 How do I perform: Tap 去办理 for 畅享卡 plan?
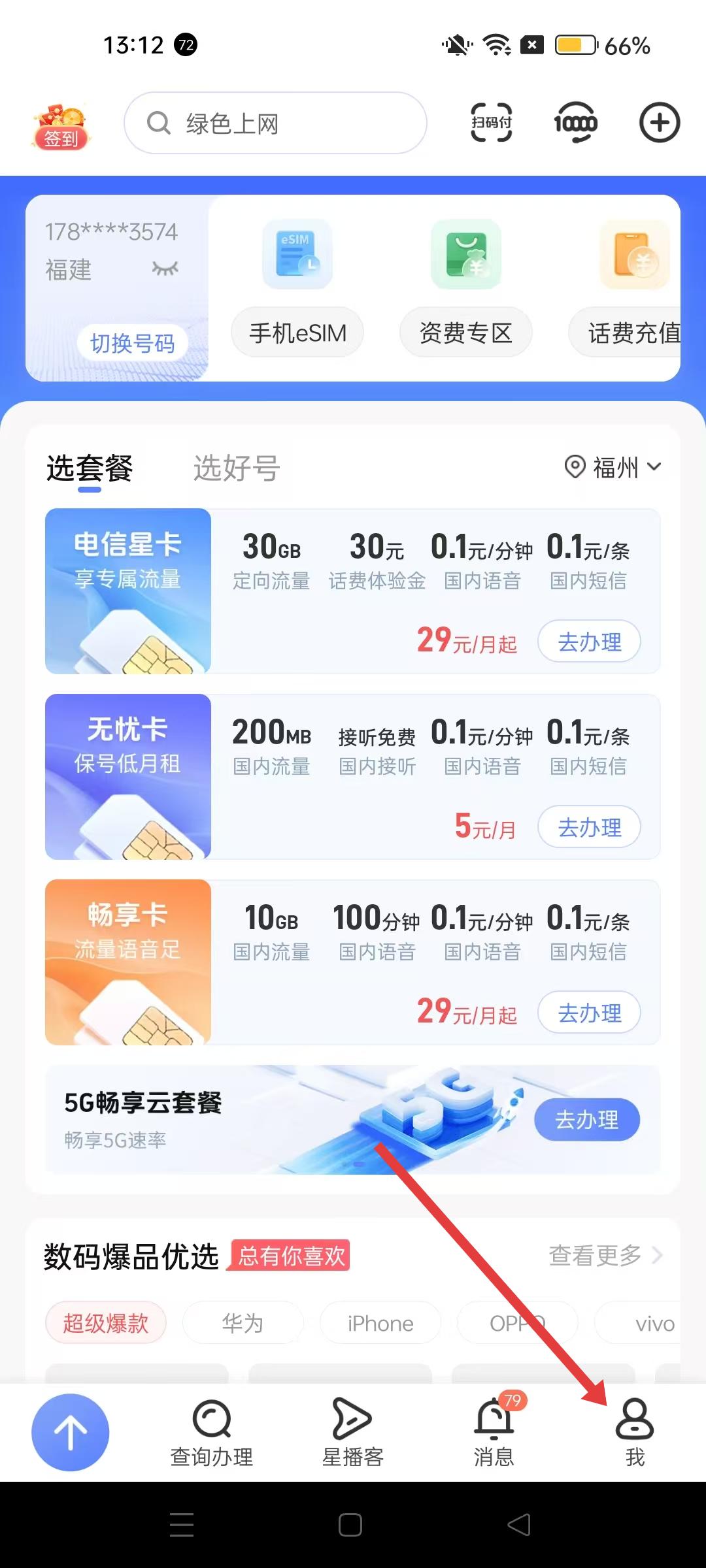589,1013
